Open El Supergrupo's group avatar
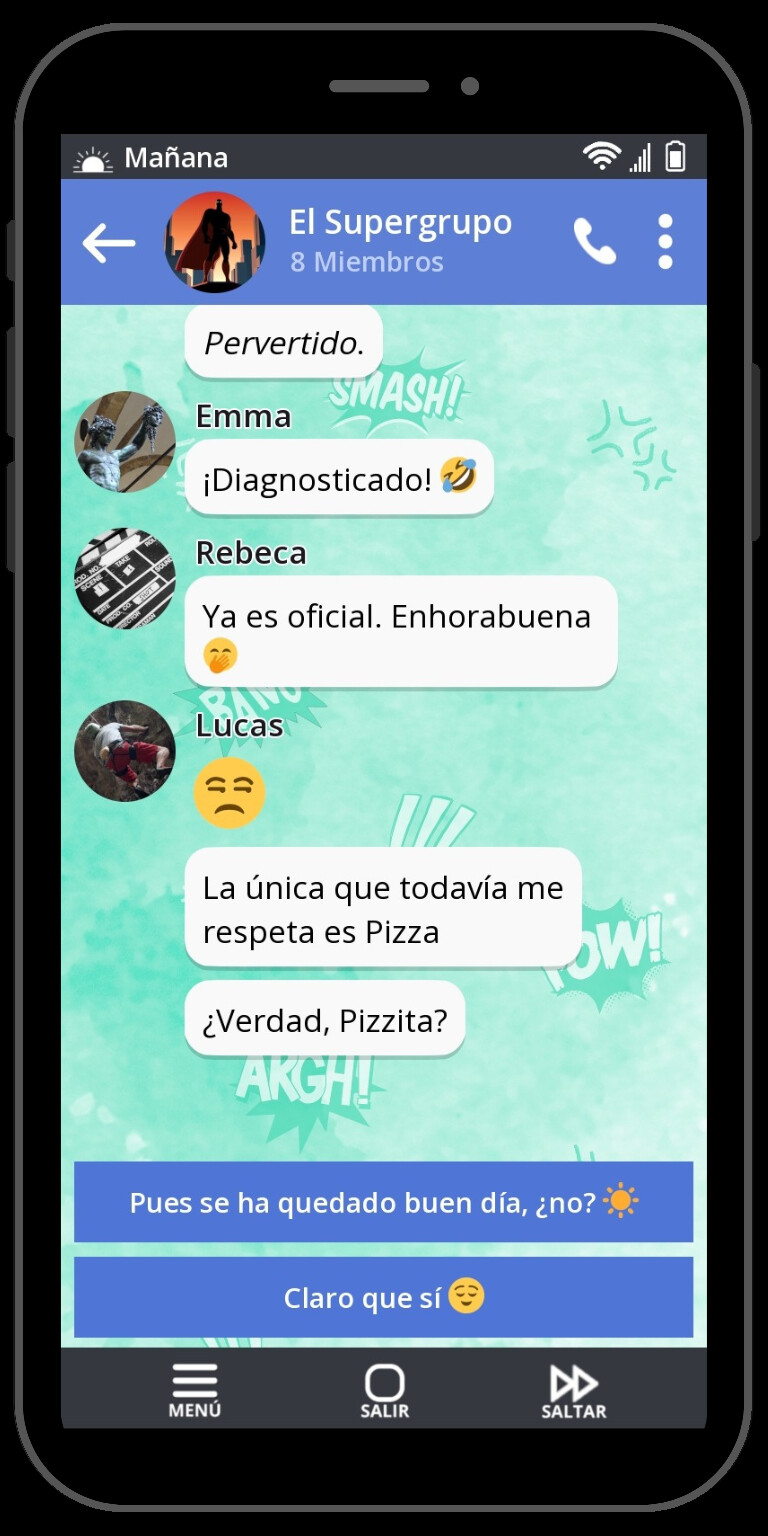Image resolution: width=768 pixels, height=1536 pixels. (215, 240)
